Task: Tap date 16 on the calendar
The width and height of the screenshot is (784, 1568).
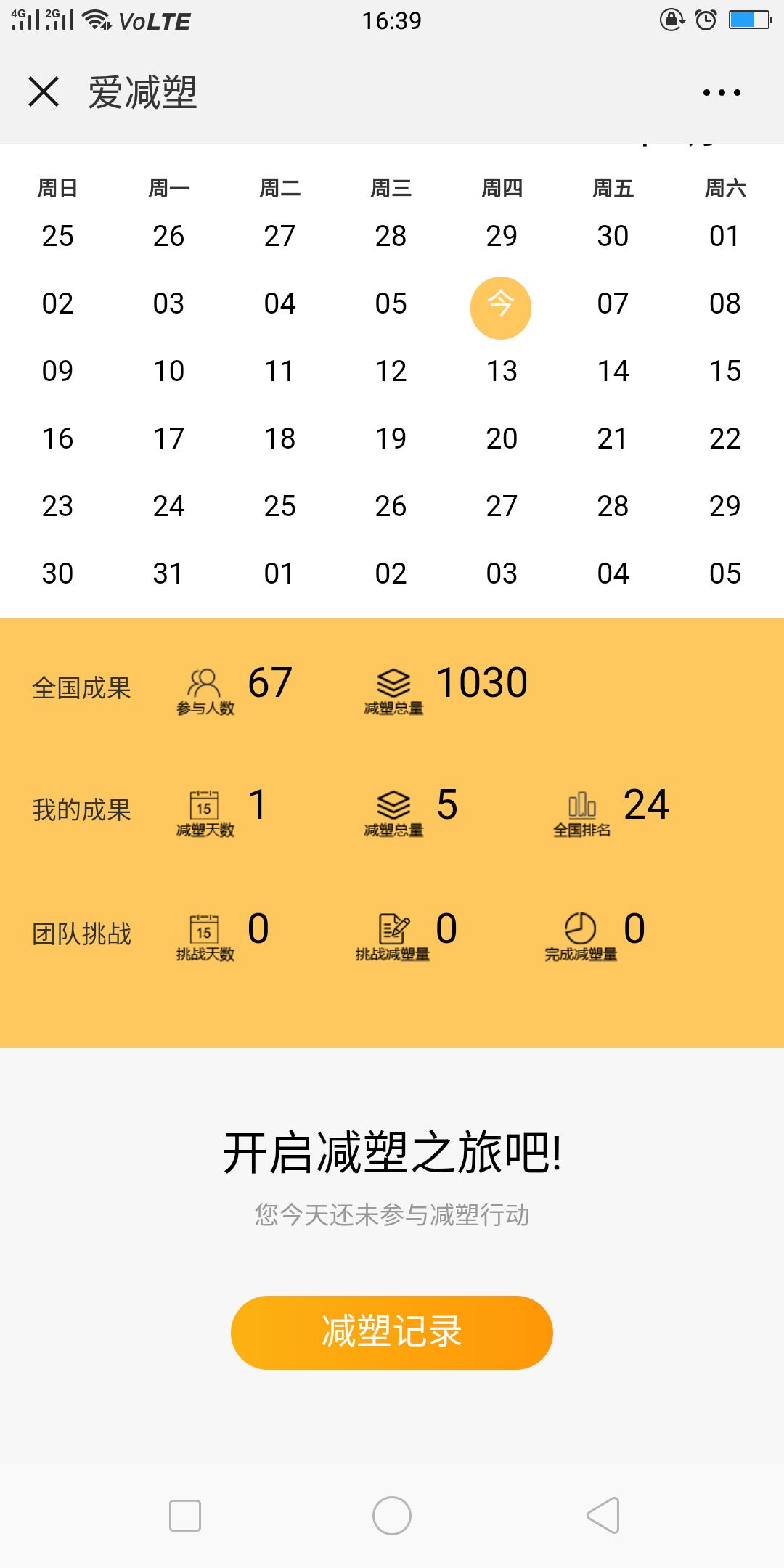Action: point(57,438)
